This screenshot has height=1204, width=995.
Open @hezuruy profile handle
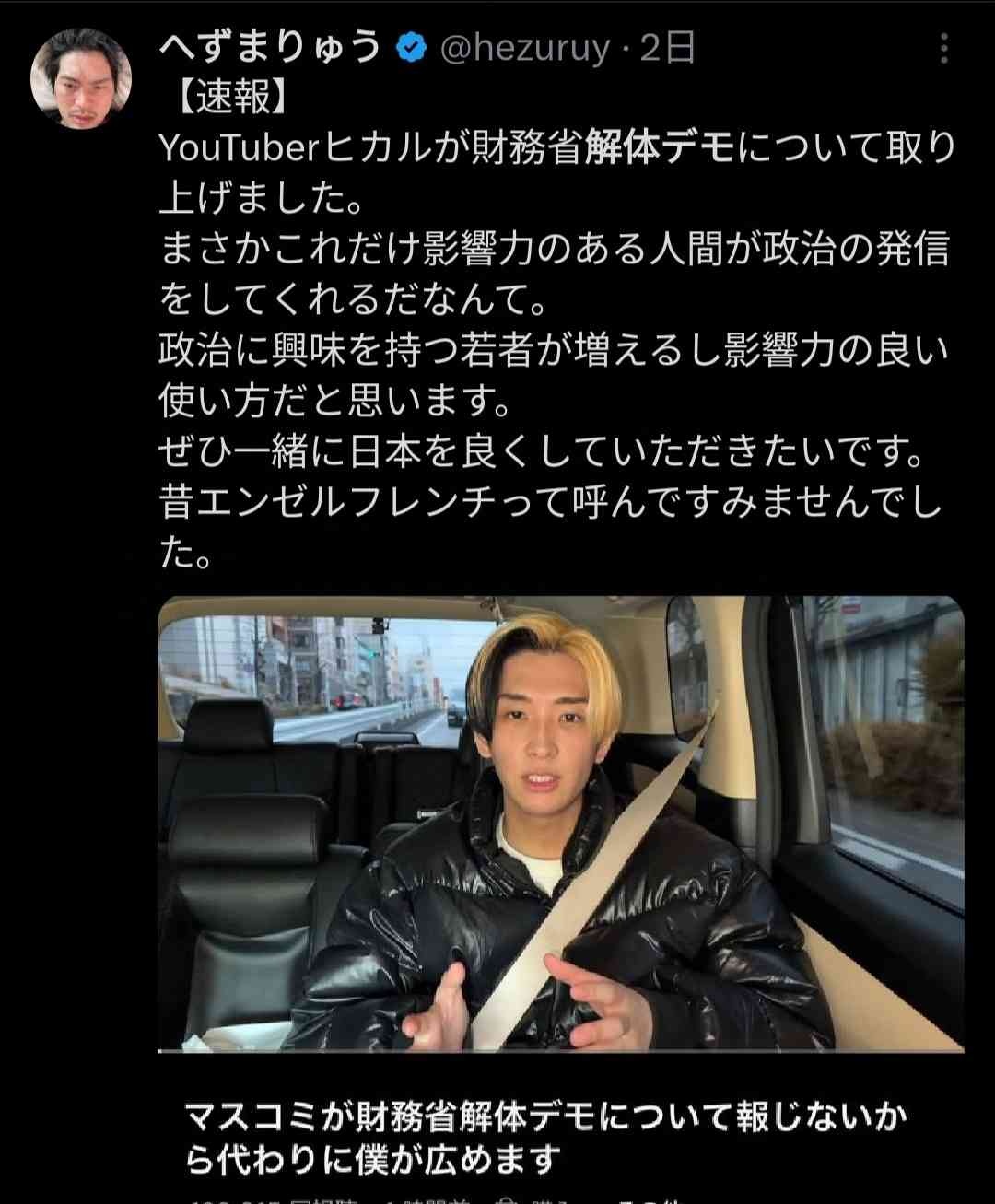524,48
